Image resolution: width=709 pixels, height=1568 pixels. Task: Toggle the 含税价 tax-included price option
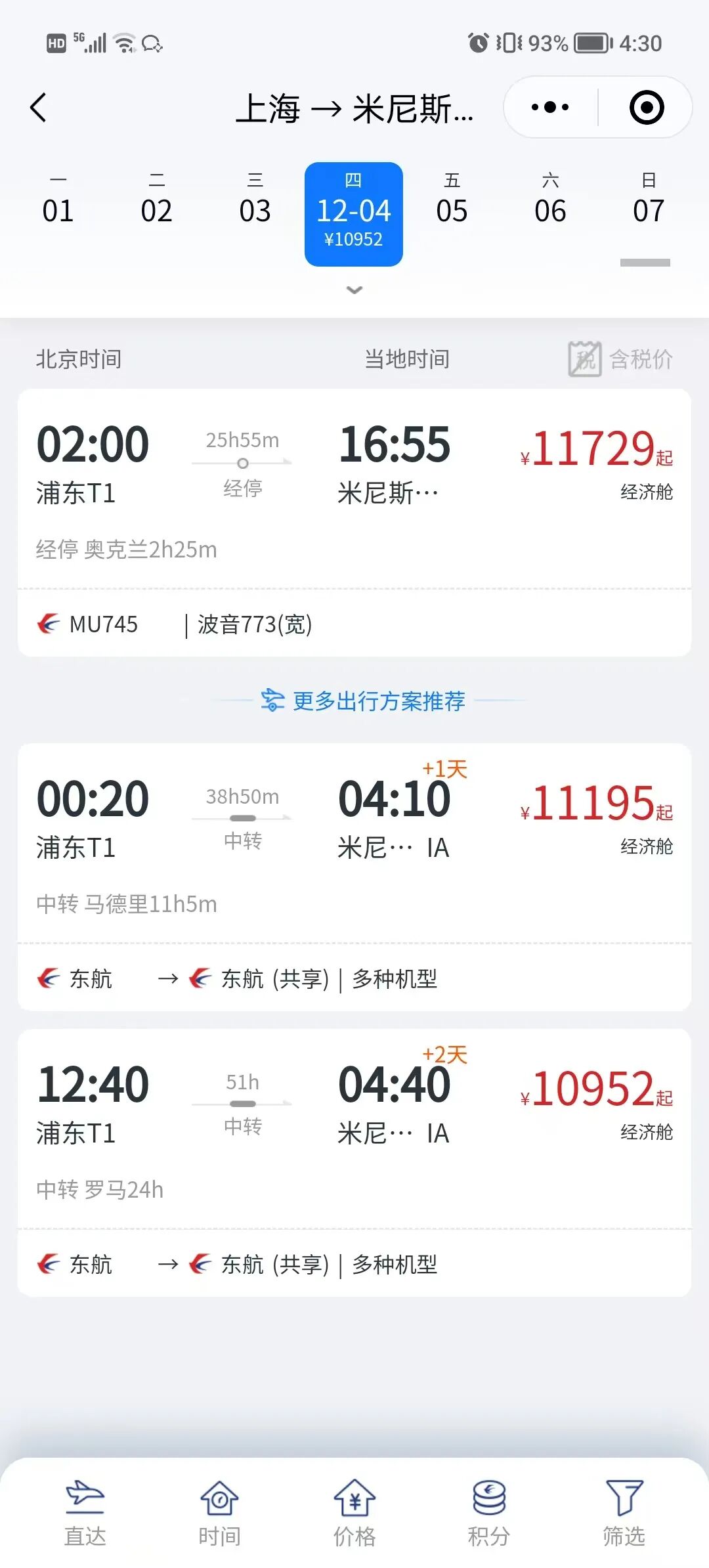pos(620,359)
